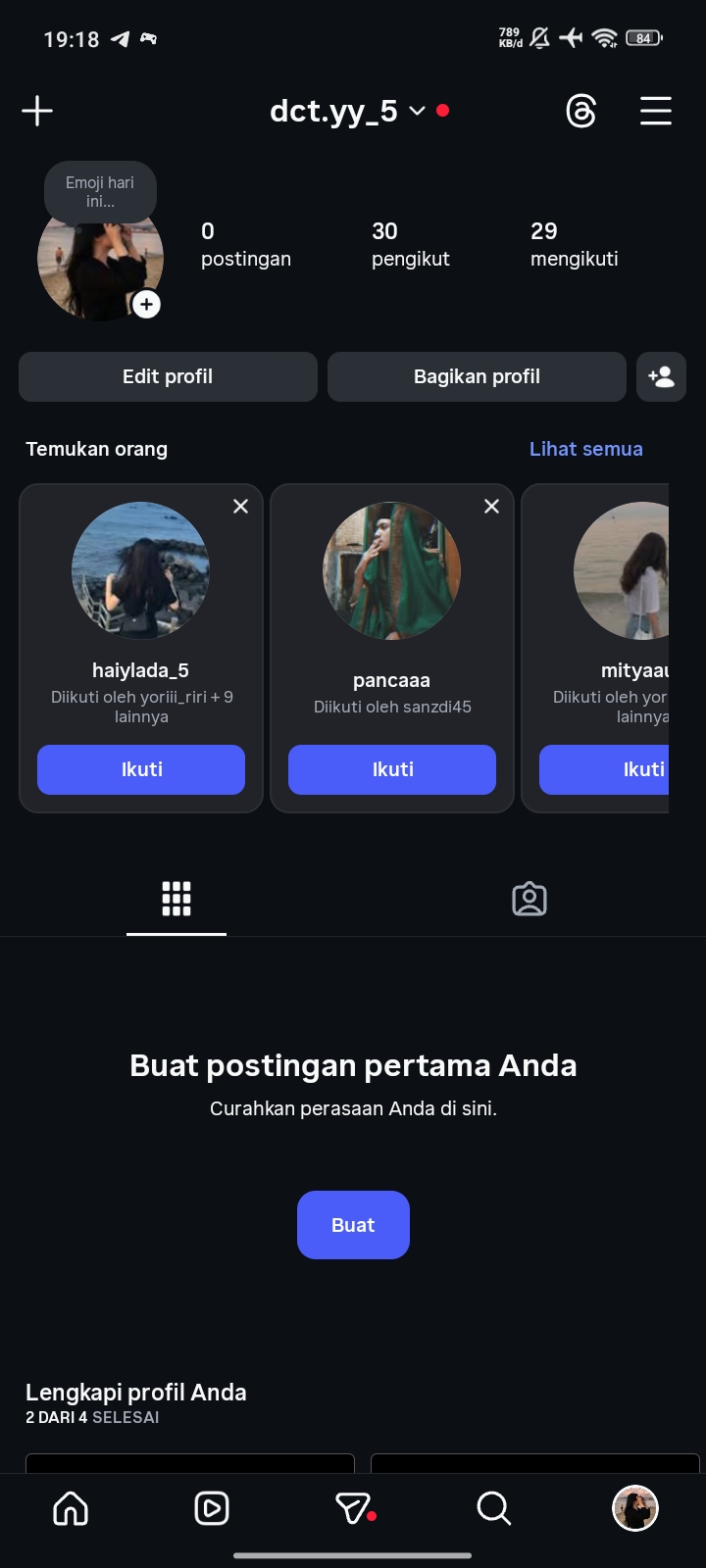This screenshot has height=1568, width=706.
Task: Add a story via profile photo plus
Action: (x=146, y=305)
